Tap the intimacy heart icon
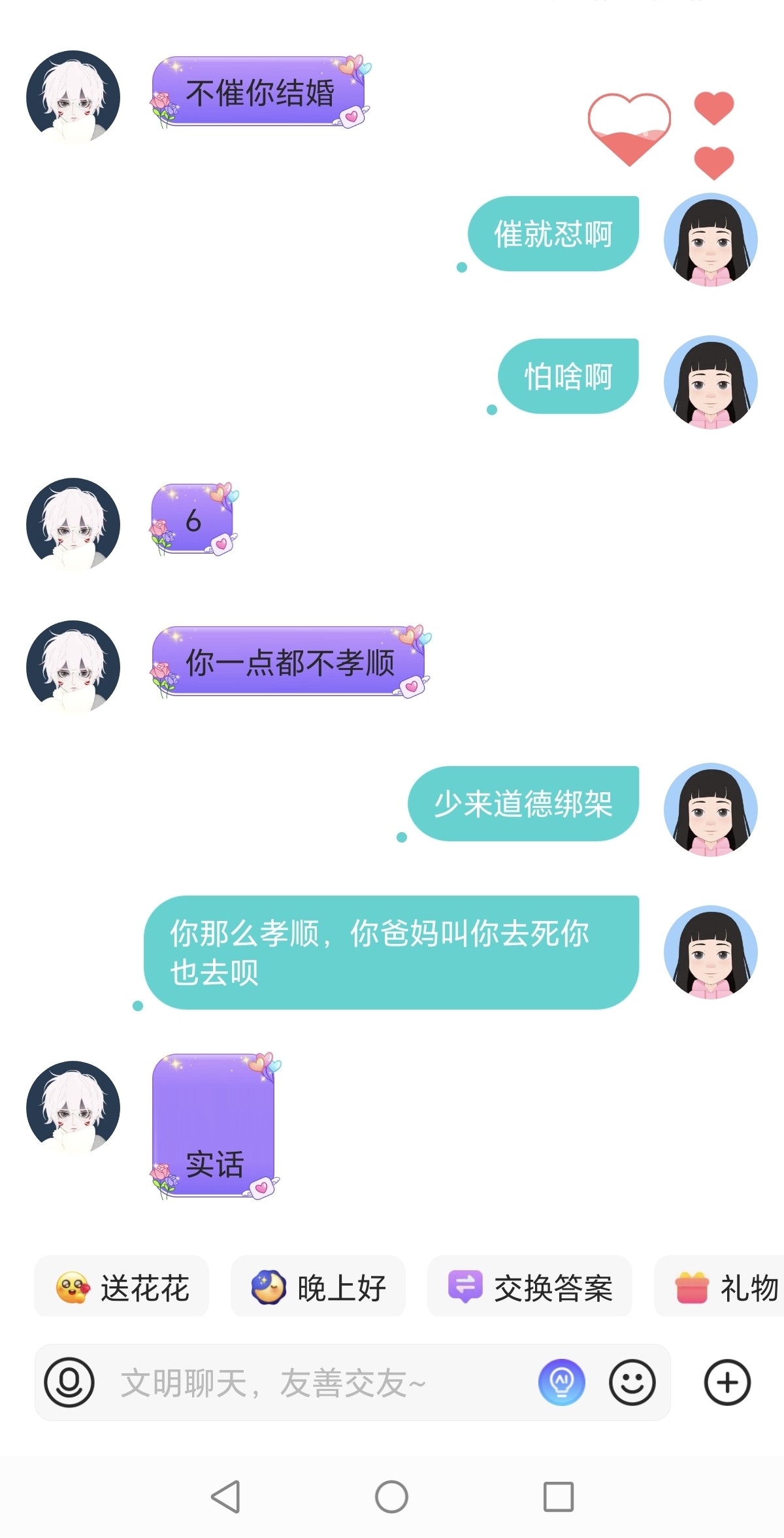This screenshot has height=1538, width=784. point(629,129)
